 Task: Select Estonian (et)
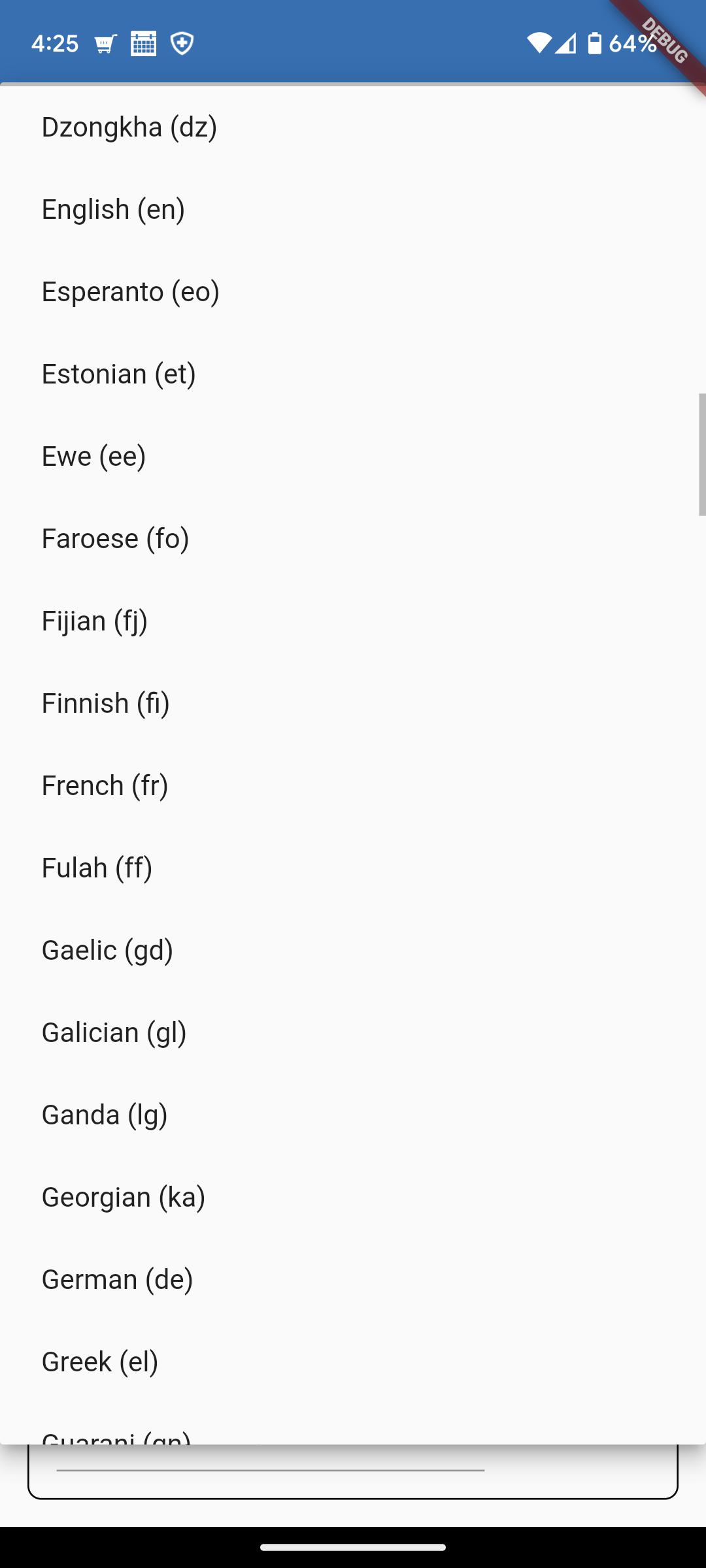pos(353,374)
